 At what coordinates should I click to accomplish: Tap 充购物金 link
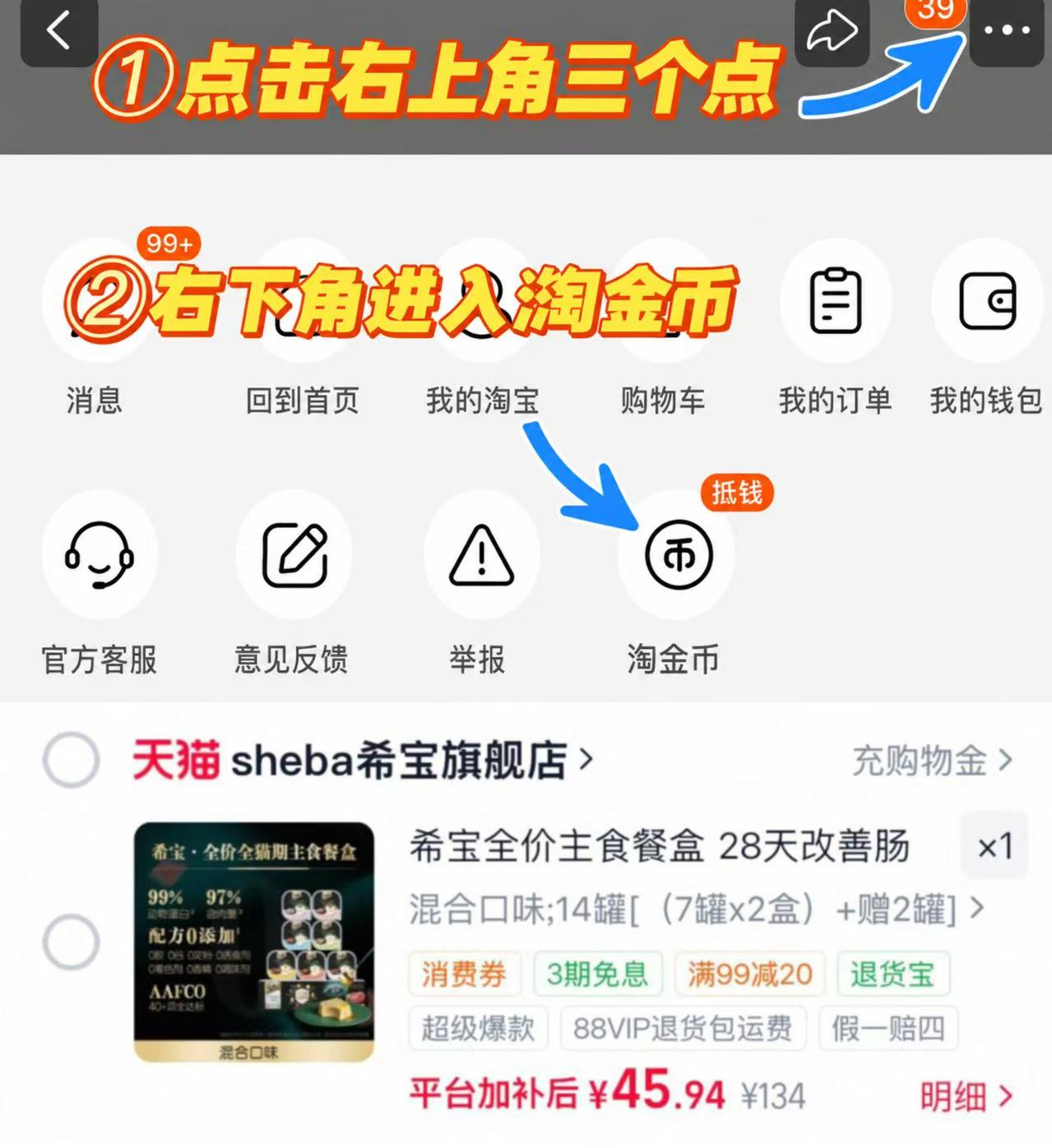point(932,761)
